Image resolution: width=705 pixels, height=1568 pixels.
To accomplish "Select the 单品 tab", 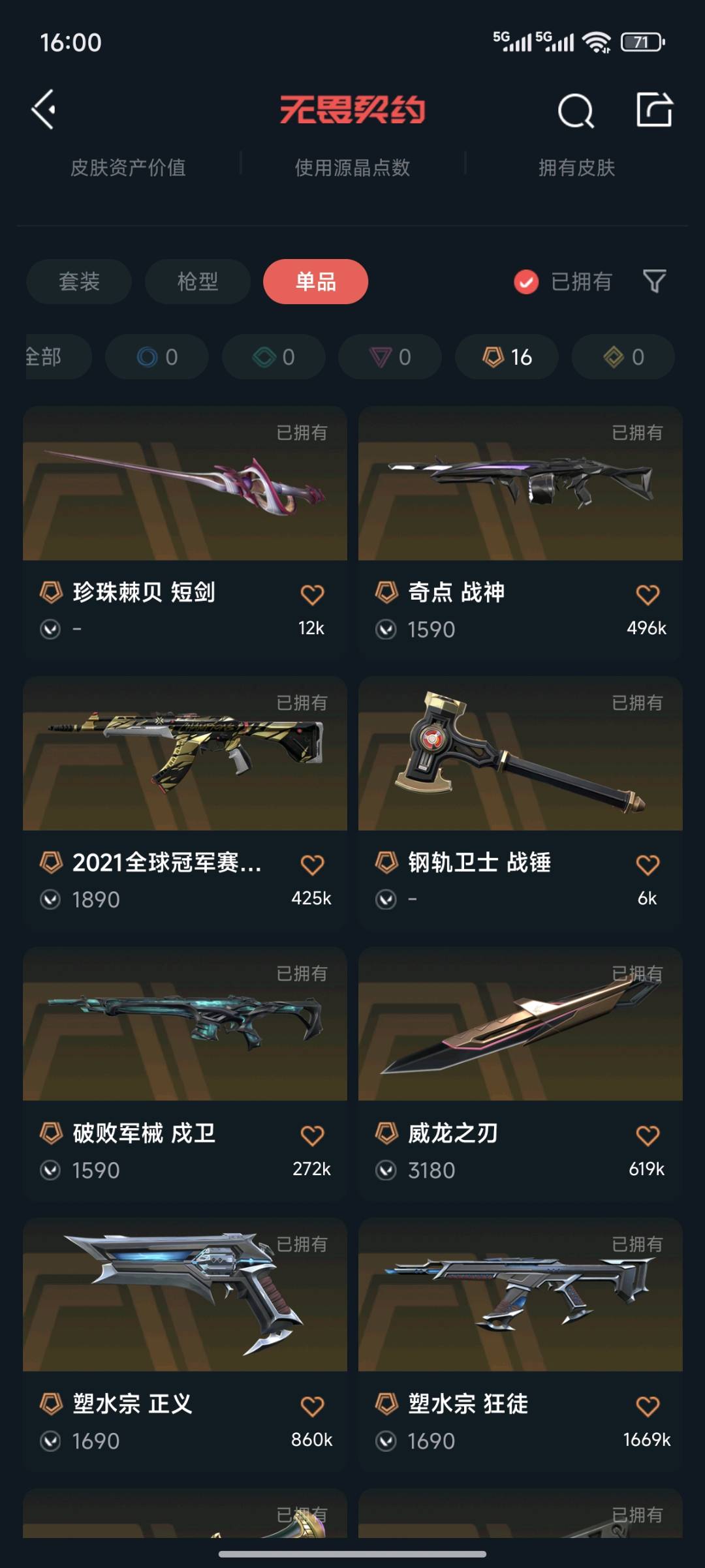I will (316, 282).
